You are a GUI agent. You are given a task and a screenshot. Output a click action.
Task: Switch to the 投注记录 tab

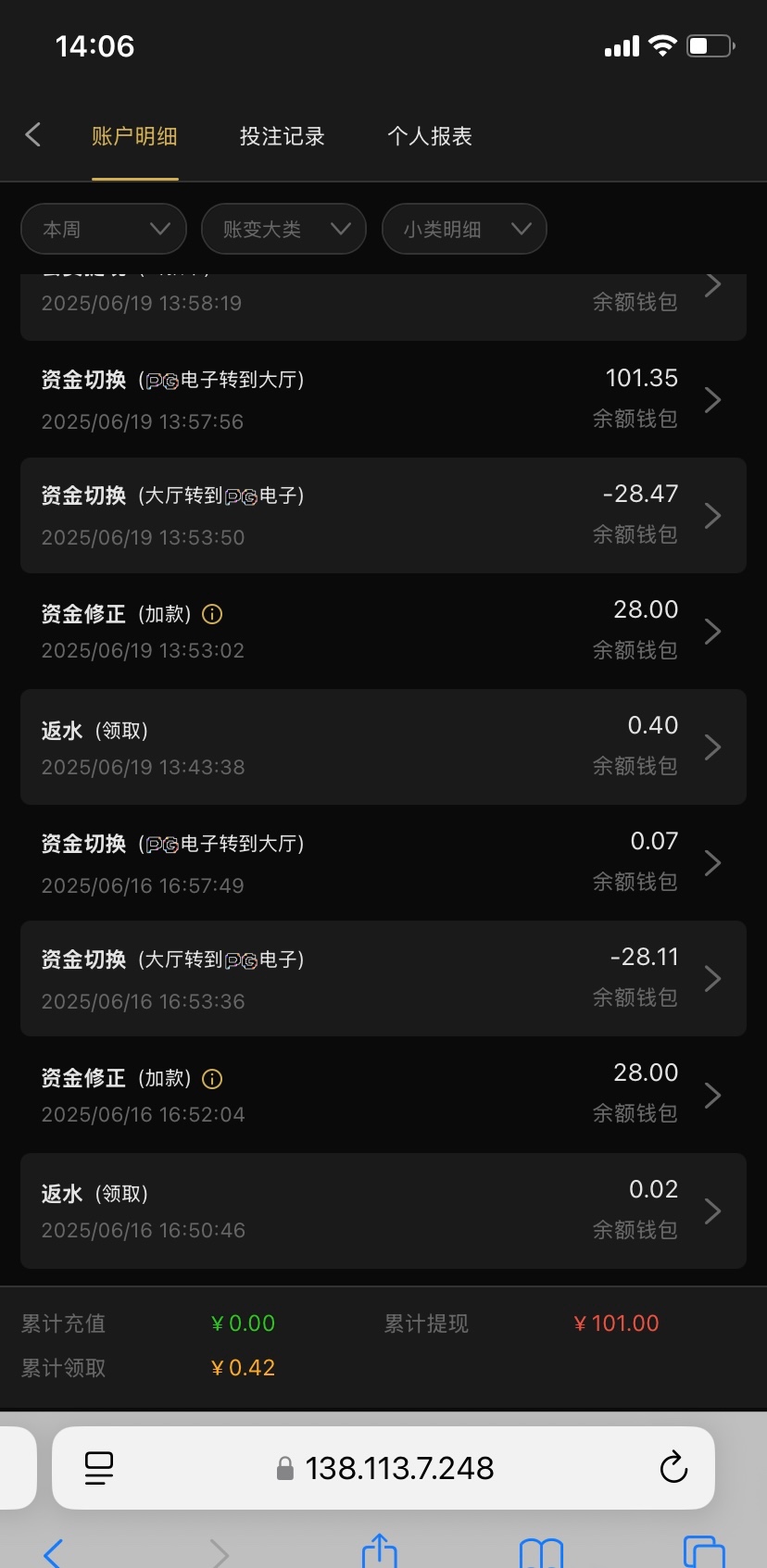pyautogui.click(x=281, y=135)
